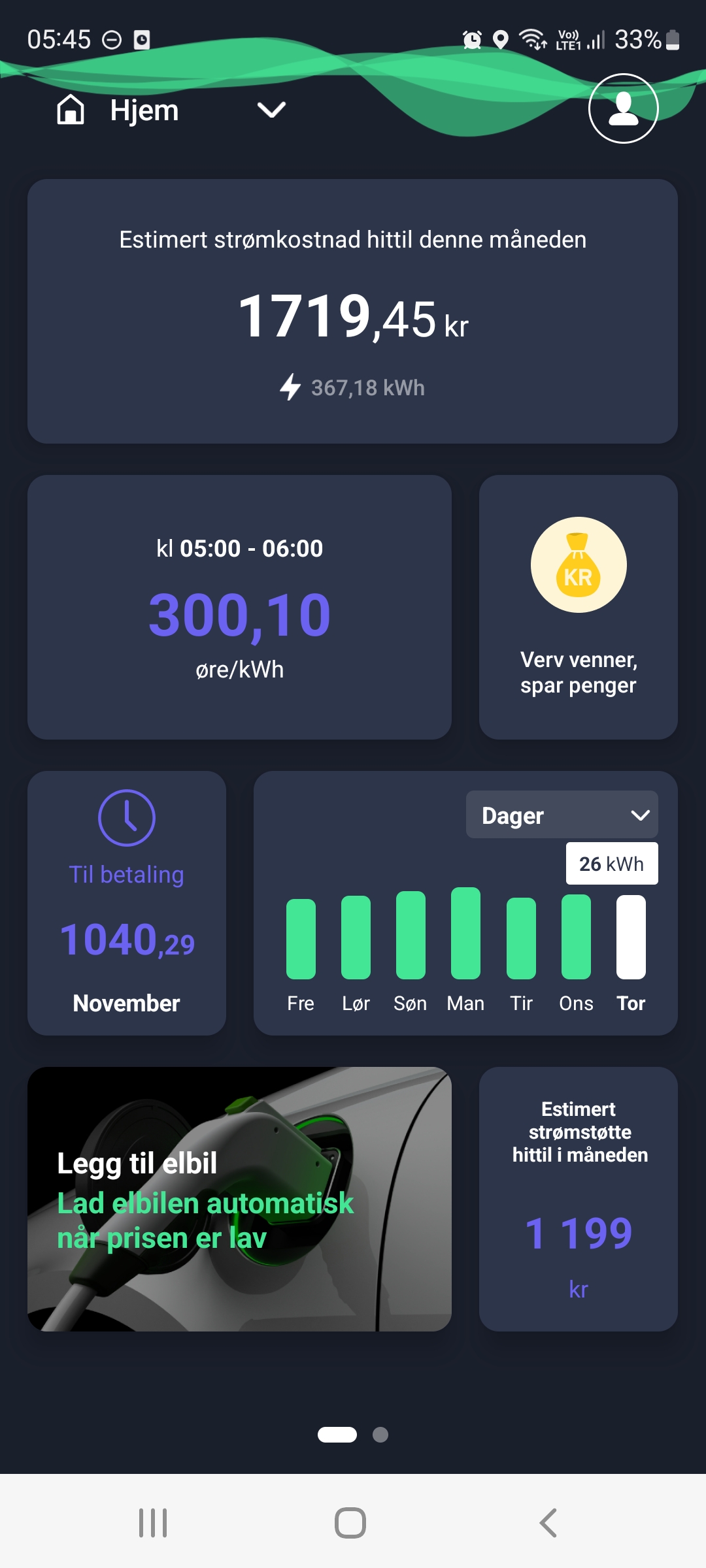The height and width of the screenshot is (1568, 706).
Task: Open the profile icon
Action: coord(623,108)
